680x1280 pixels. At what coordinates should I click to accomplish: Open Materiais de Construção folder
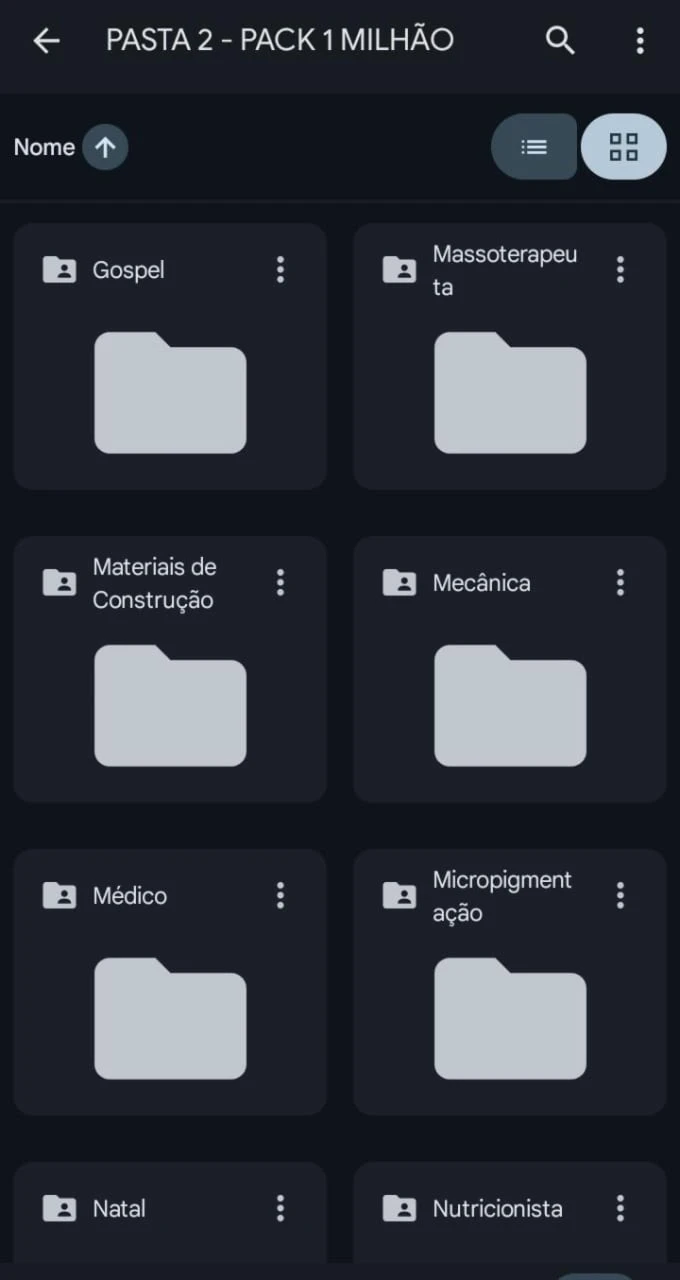[x=170, y=705]
